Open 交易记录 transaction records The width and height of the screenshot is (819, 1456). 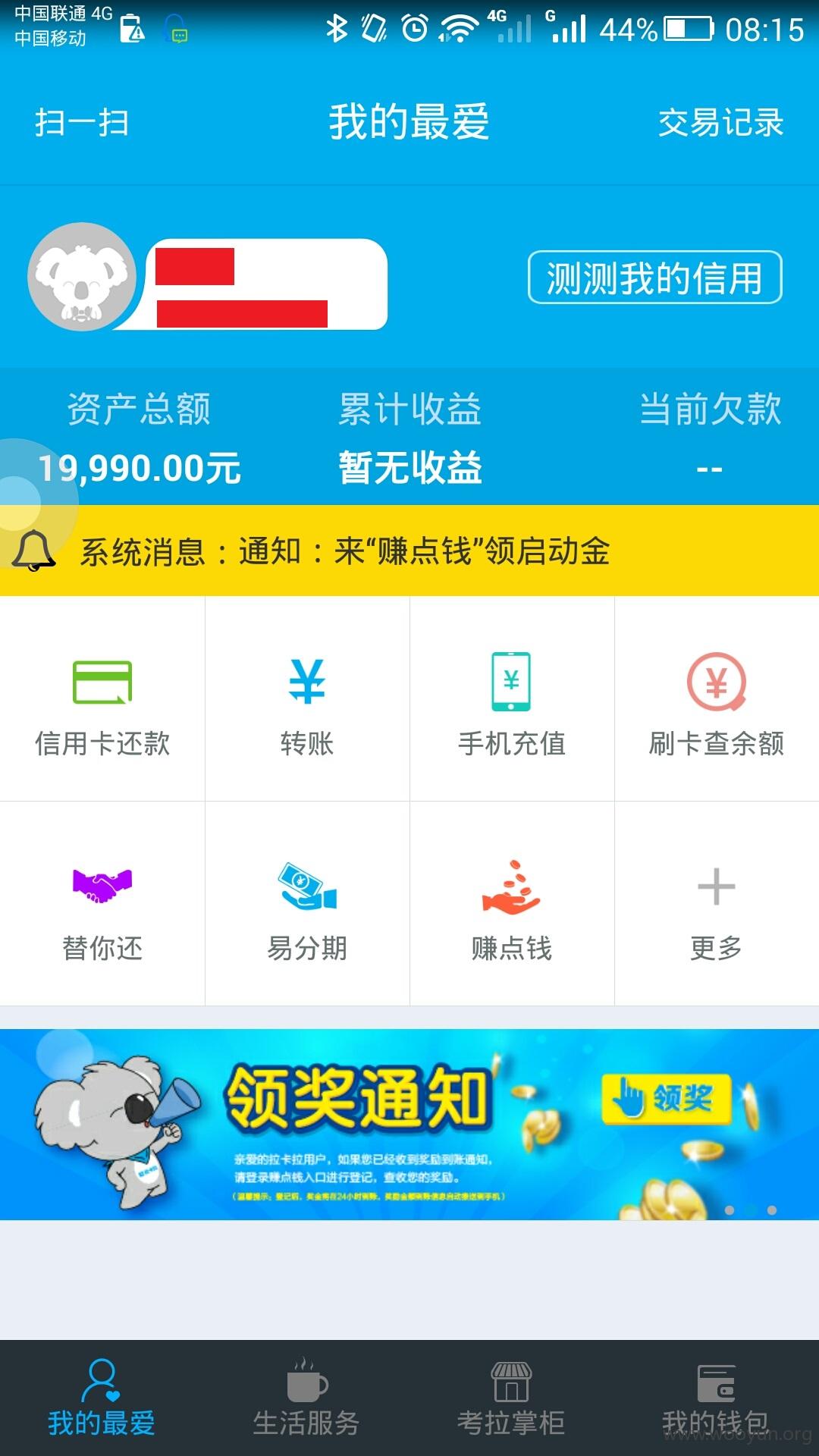pyautogui.click(x=720, y=122)
